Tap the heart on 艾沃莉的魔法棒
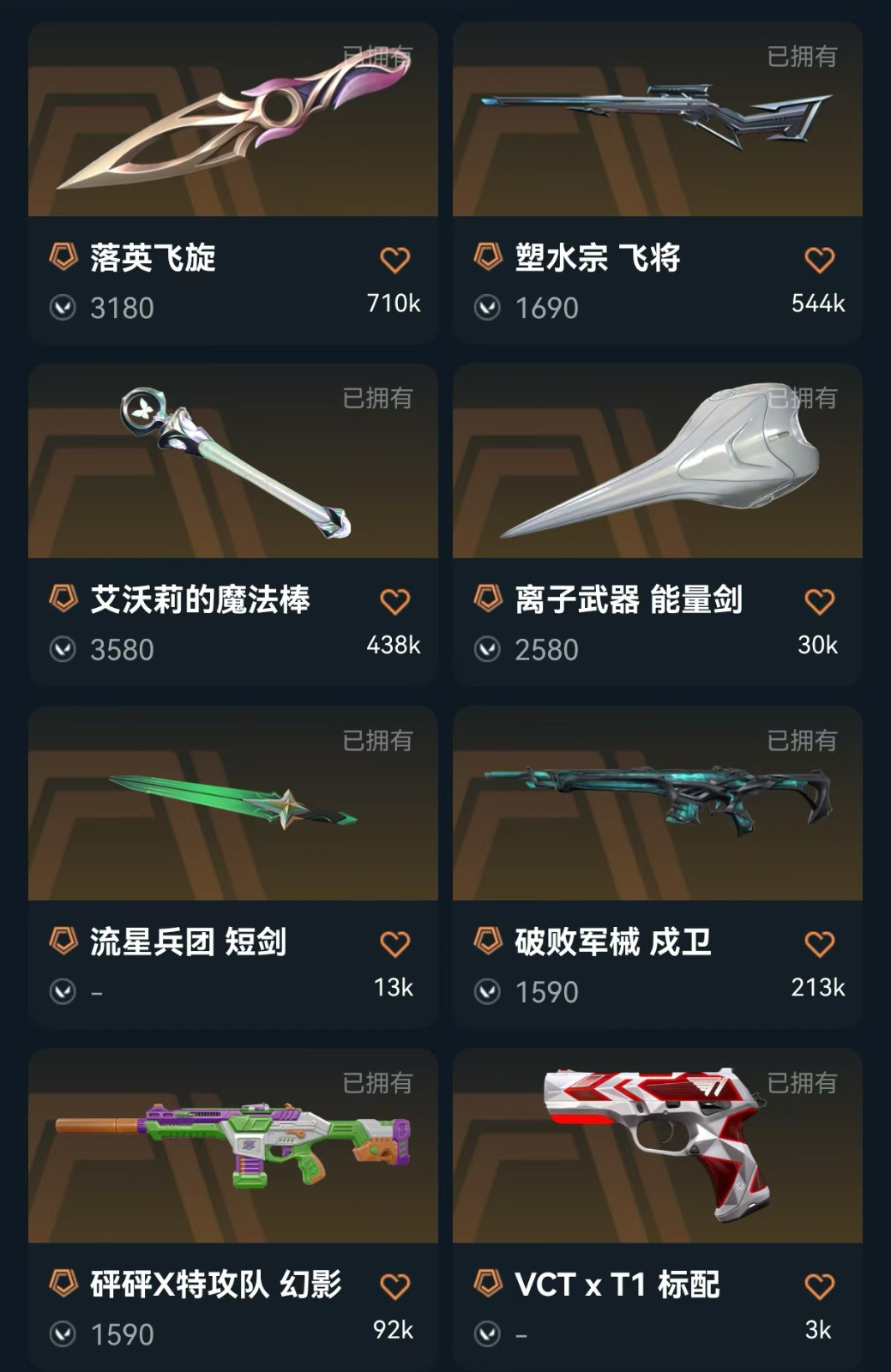This screenshot has height=1372, width=891. [394, 602]
